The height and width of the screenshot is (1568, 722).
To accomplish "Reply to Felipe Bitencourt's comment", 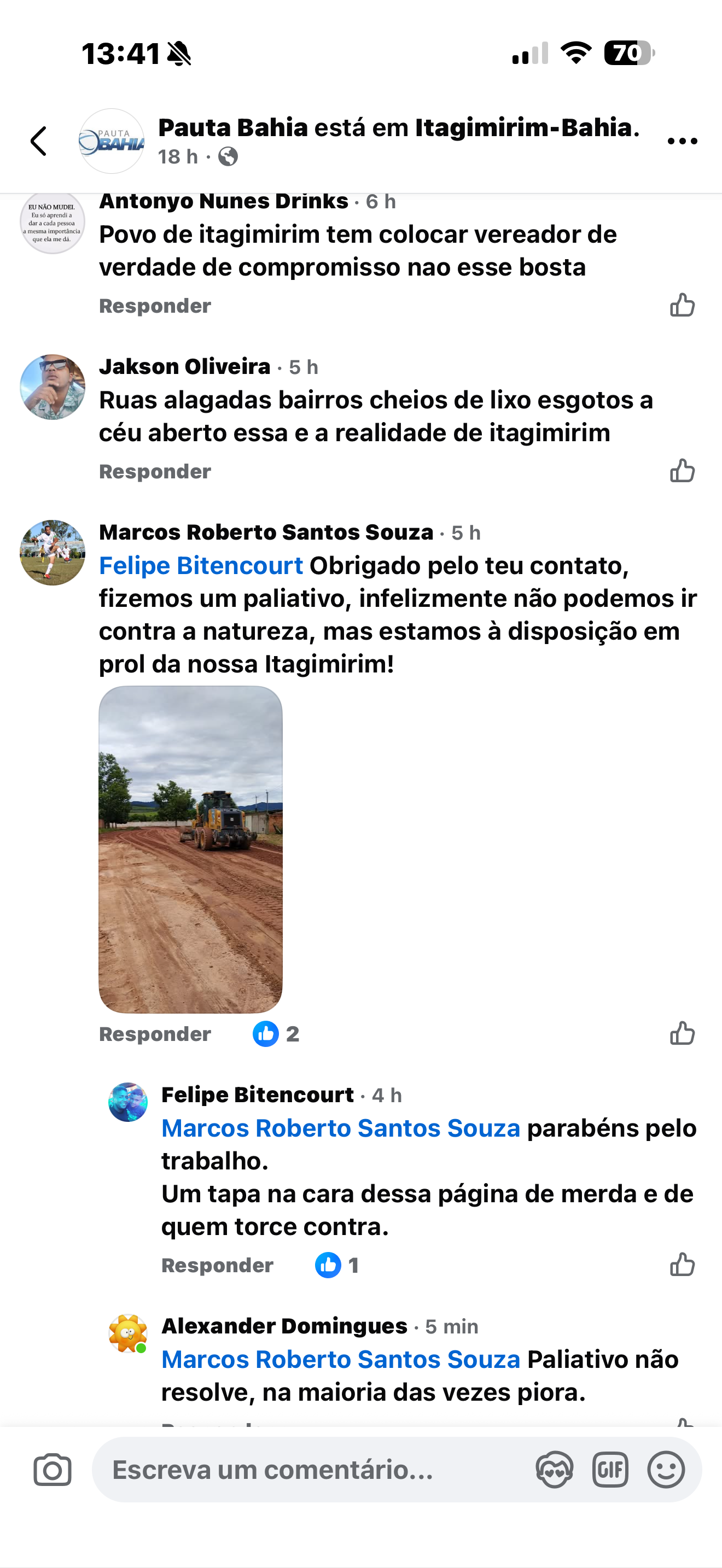I will (x=217, y=1266).
